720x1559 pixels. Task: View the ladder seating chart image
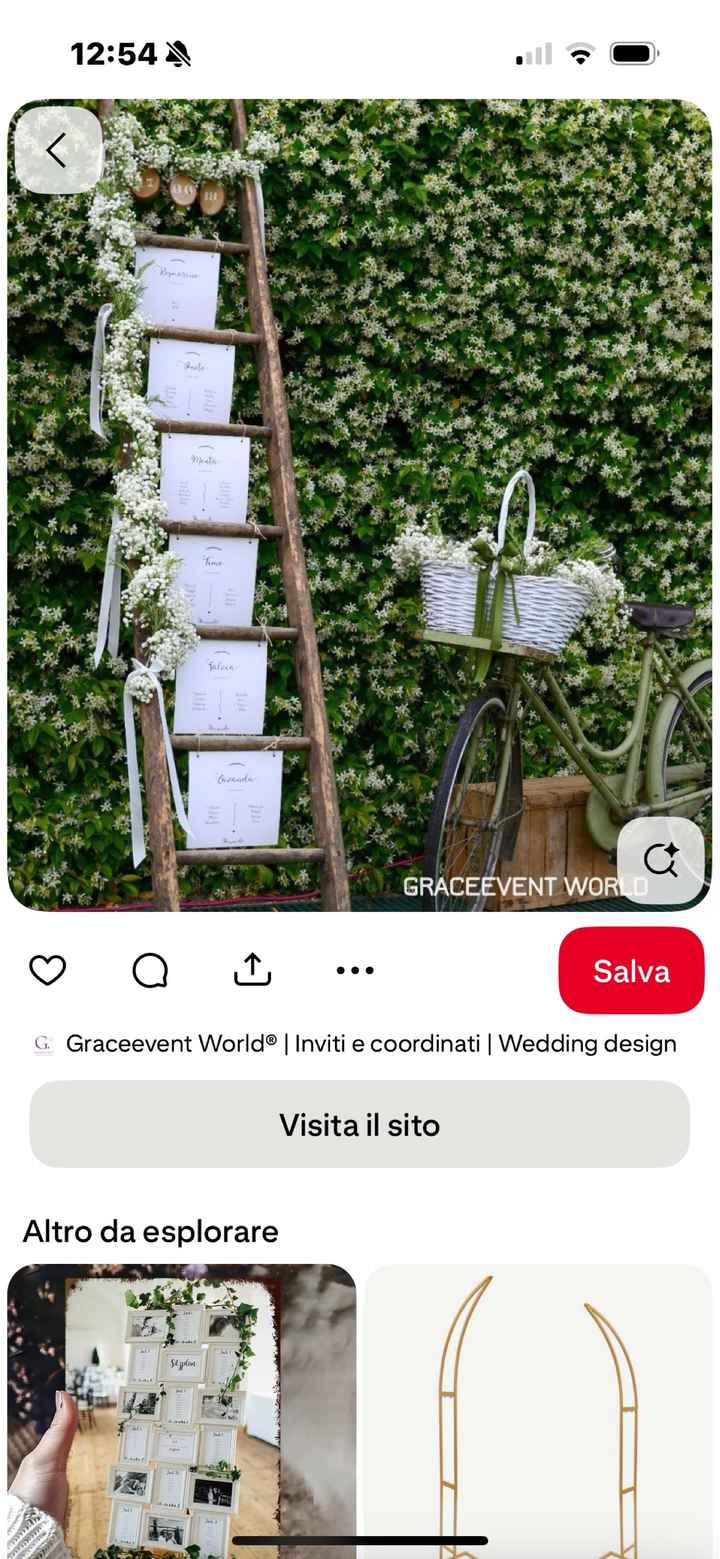[x=360, y=500]
